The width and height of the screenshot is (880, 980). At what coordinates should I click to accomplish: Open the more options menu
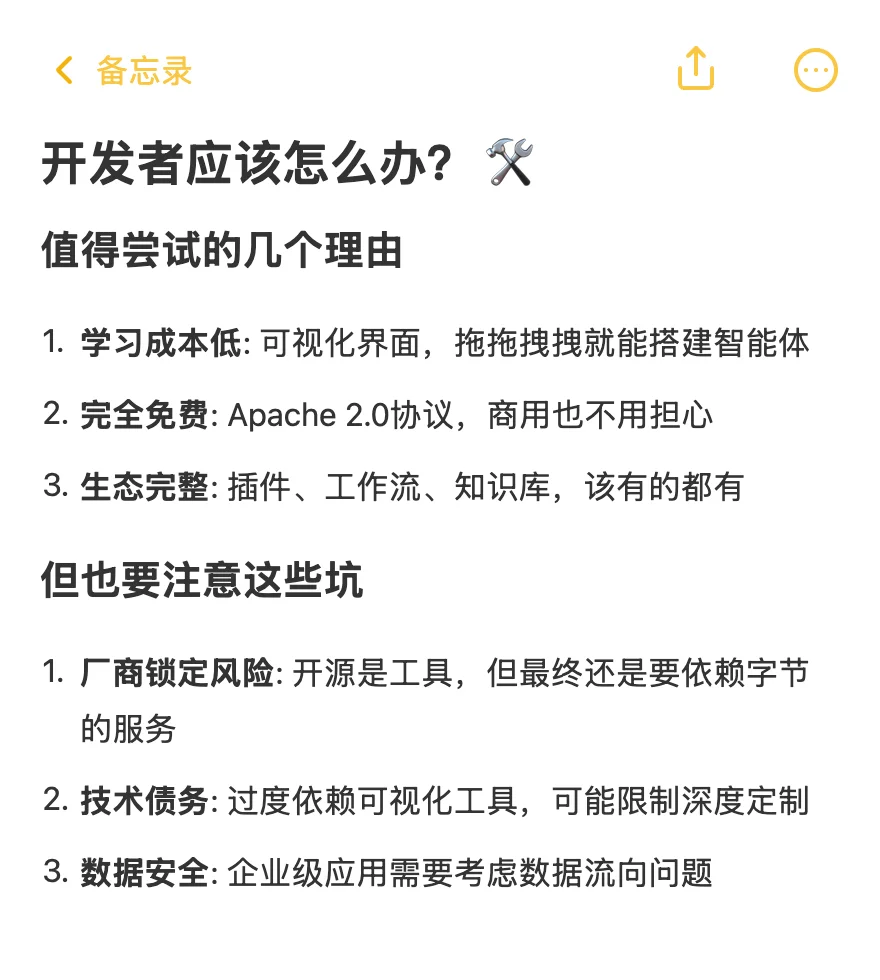tap(815, 69)
